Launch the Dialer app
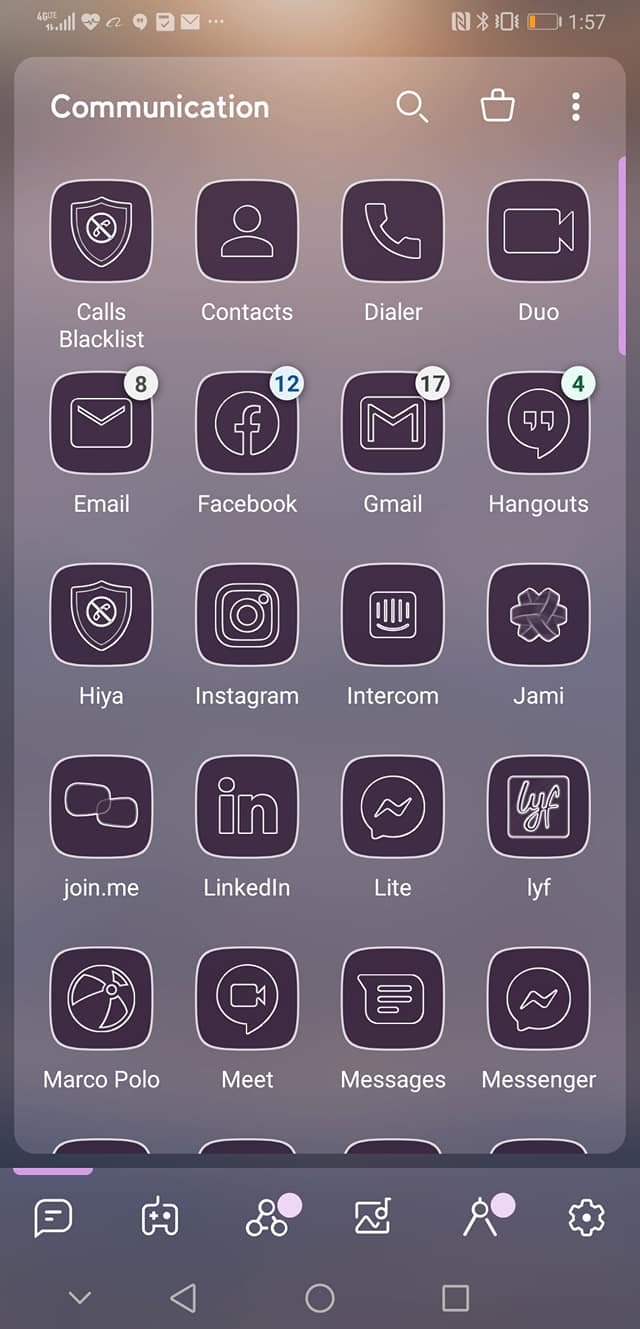This screenshot has height=1329, width=640. point(393,231)
